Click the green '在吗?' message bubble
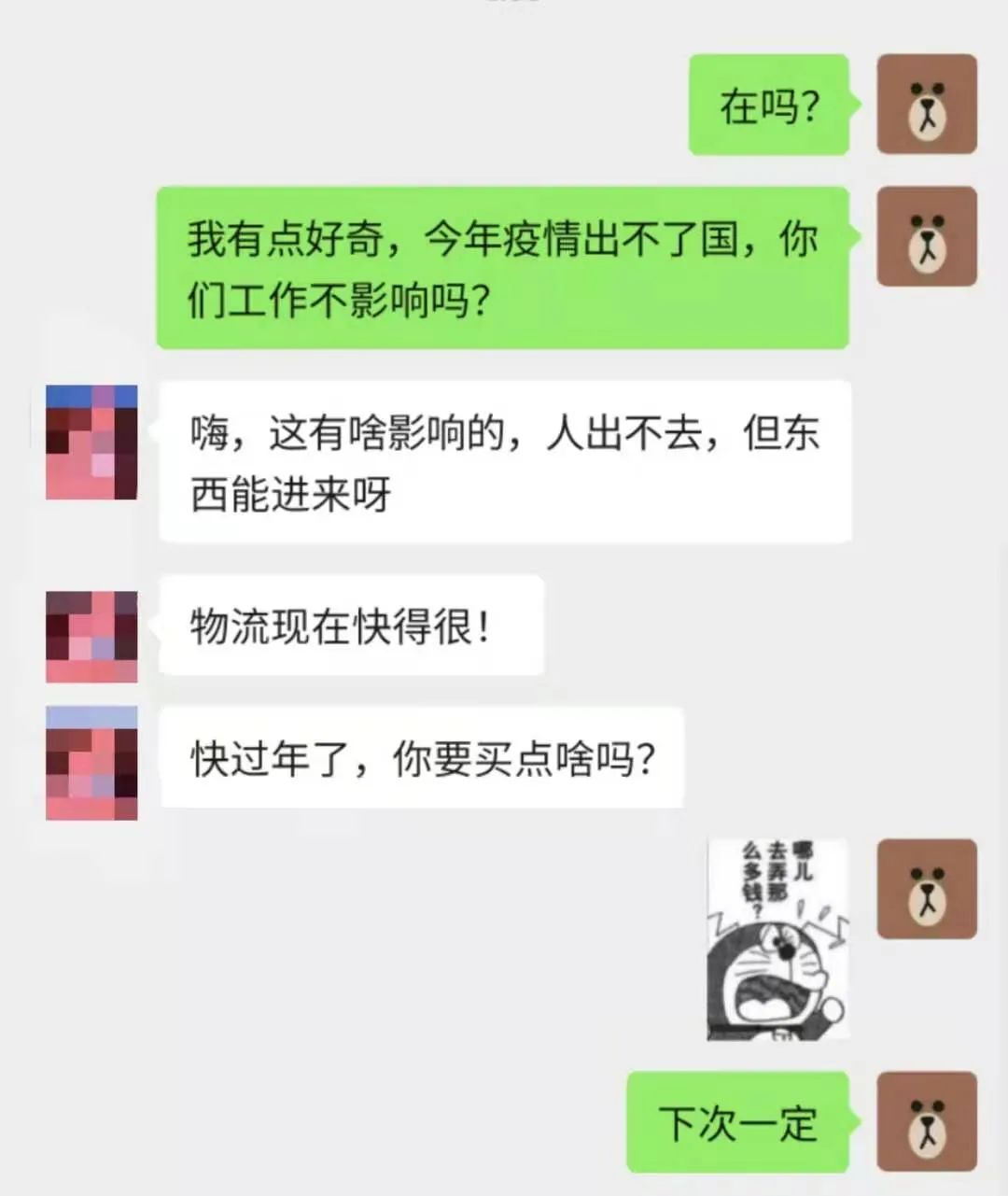 tap(768, 106)
